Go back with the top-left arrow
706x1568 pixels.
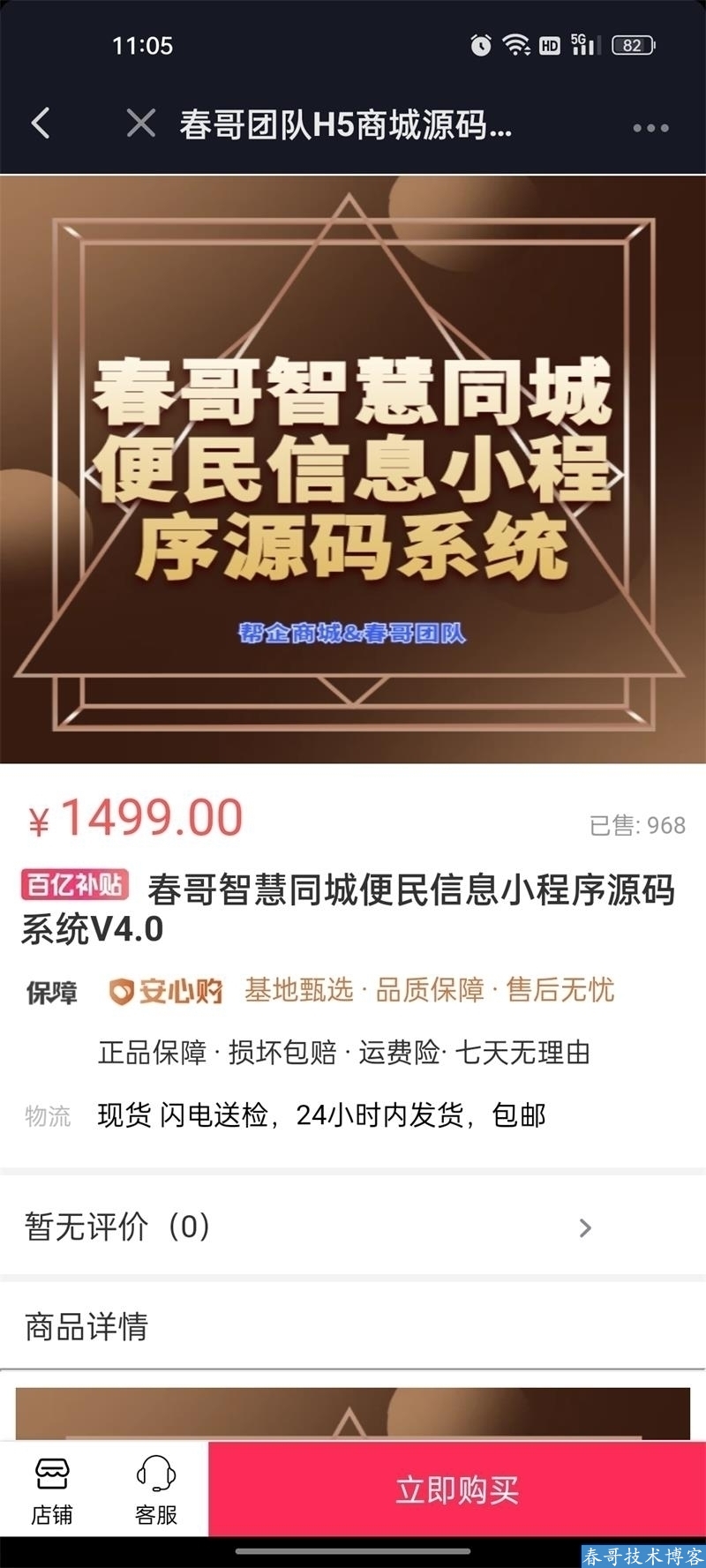pos(41,124)
